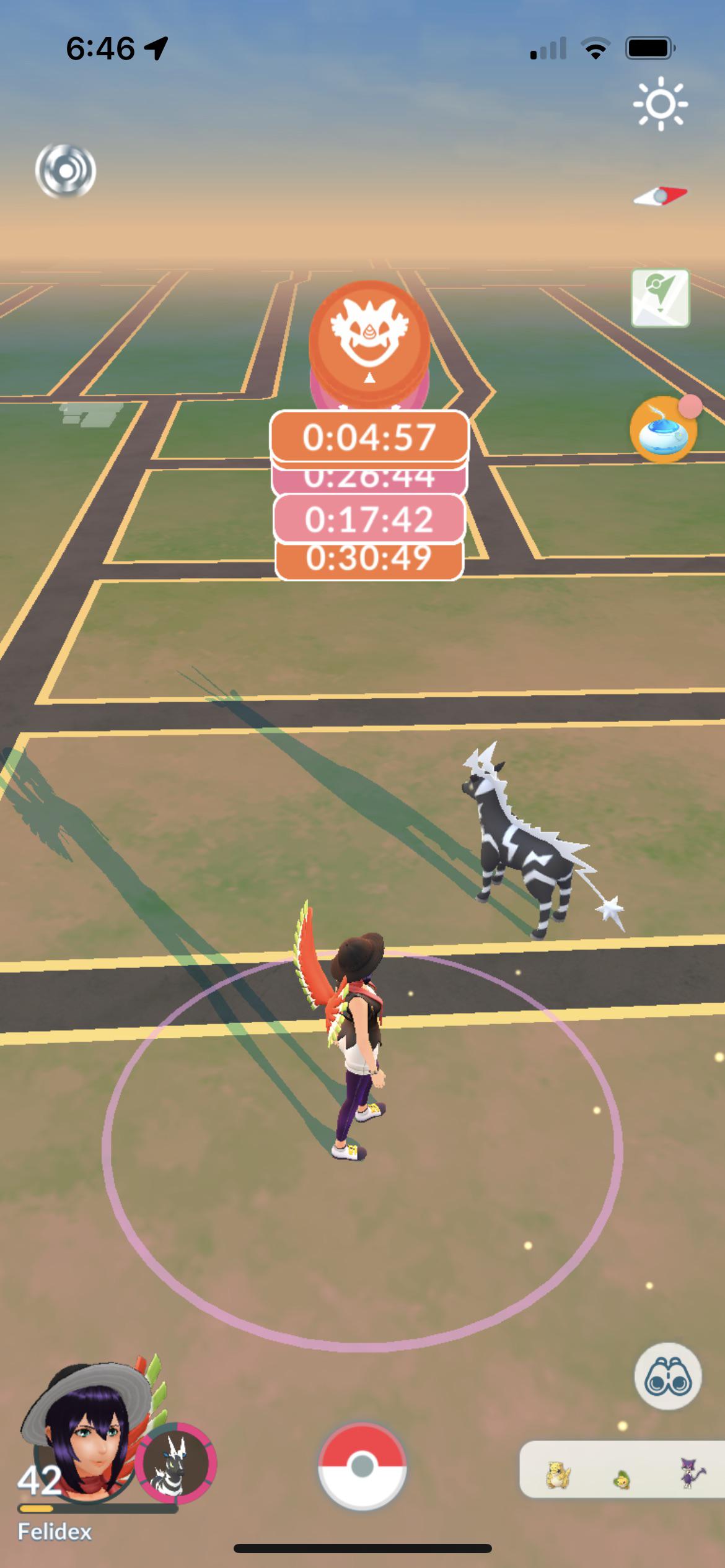Open the Poké Ball main menu
The height and width of the screenshot is (1568, 725).
tap(362, 1466)
